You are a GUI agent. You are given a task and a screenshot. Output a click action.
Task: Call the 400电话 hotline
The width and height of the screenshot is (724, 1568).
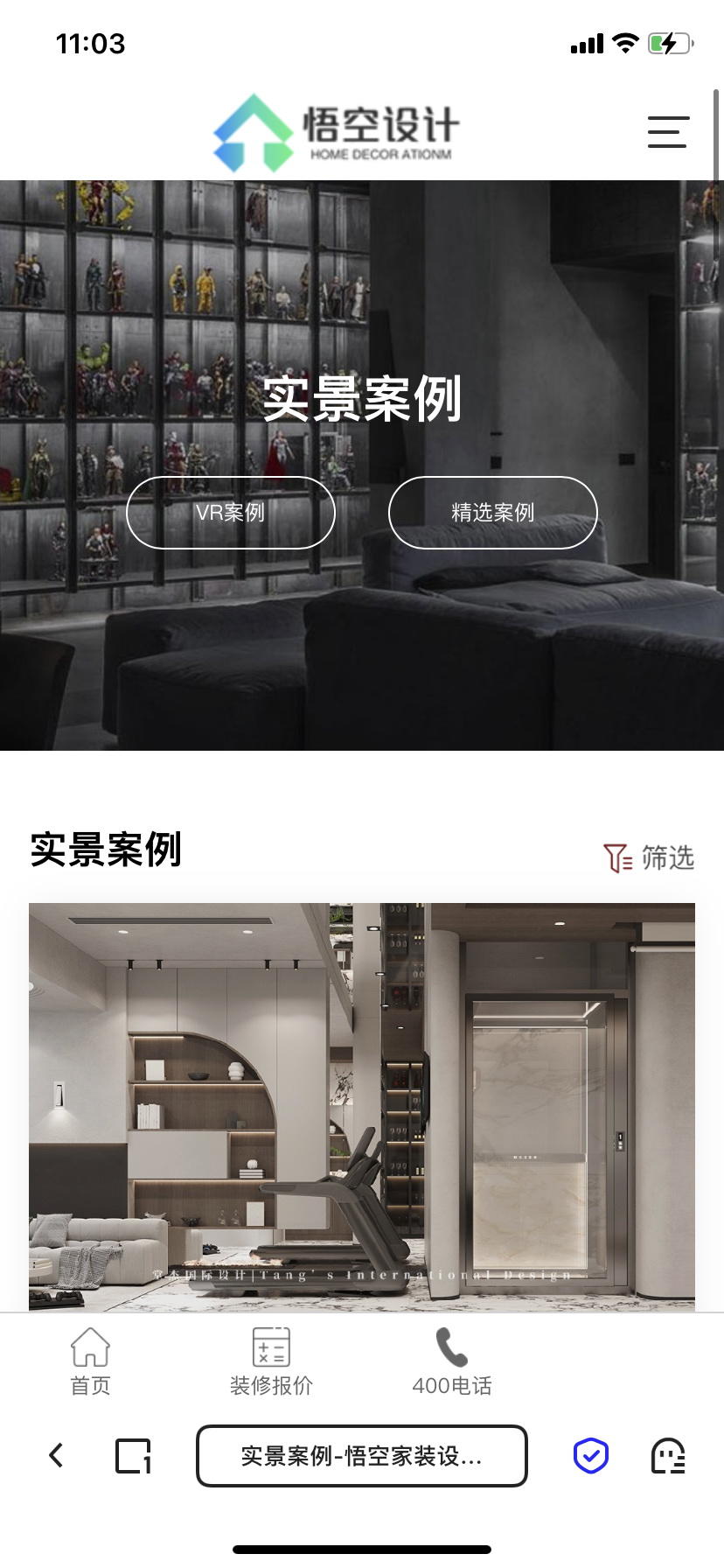pyautogui.click(x=451, y=1361)
